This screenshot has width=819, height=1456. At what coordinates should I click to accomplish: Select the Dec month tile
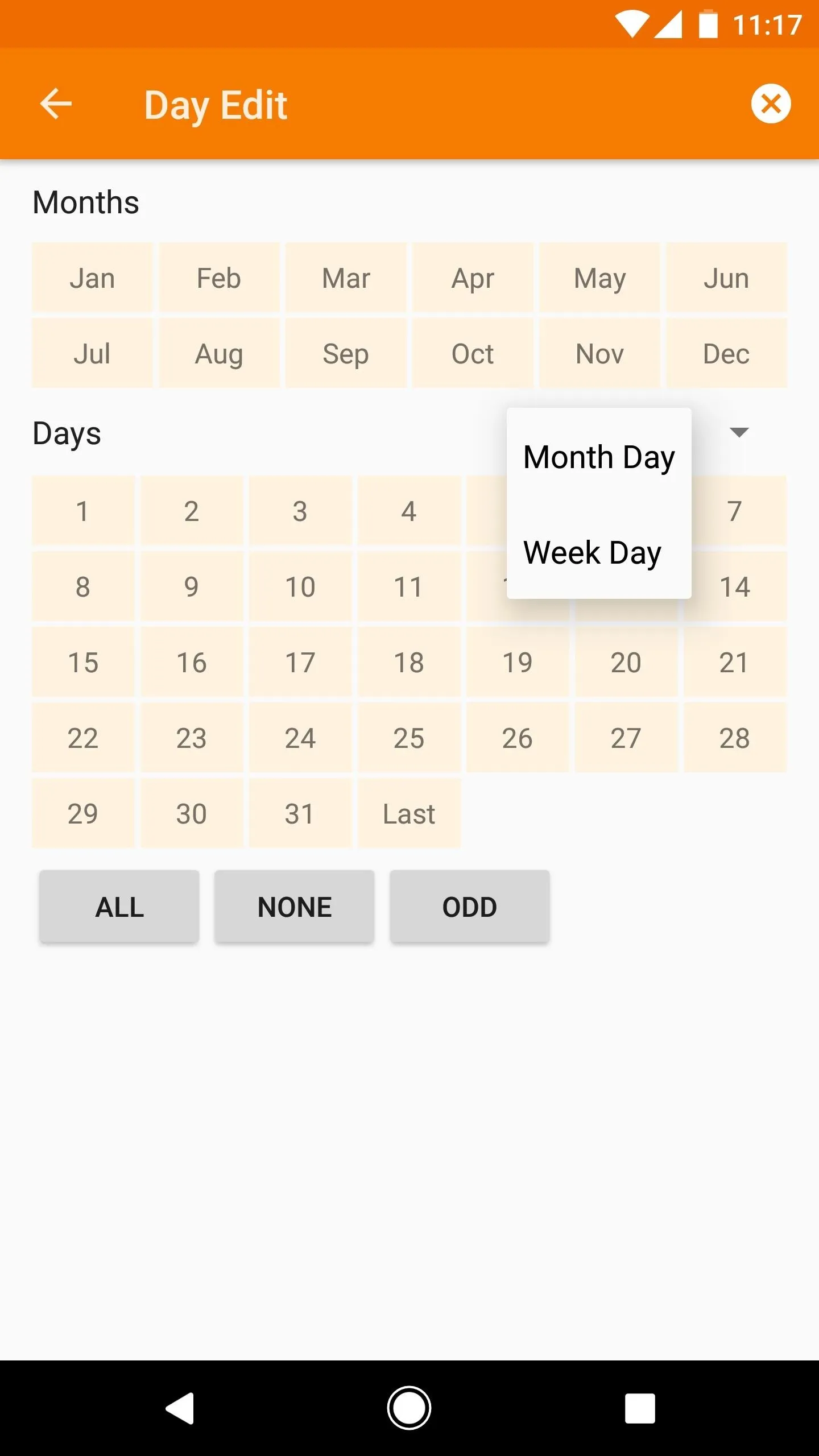tap(726, 354)
